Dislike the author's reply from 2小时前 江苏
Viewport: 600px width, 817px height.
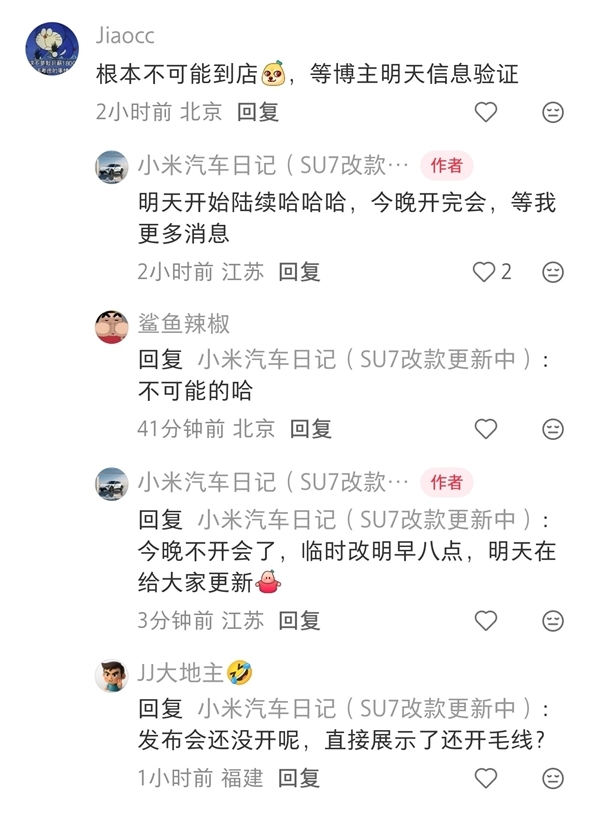[x=552, y=271]
